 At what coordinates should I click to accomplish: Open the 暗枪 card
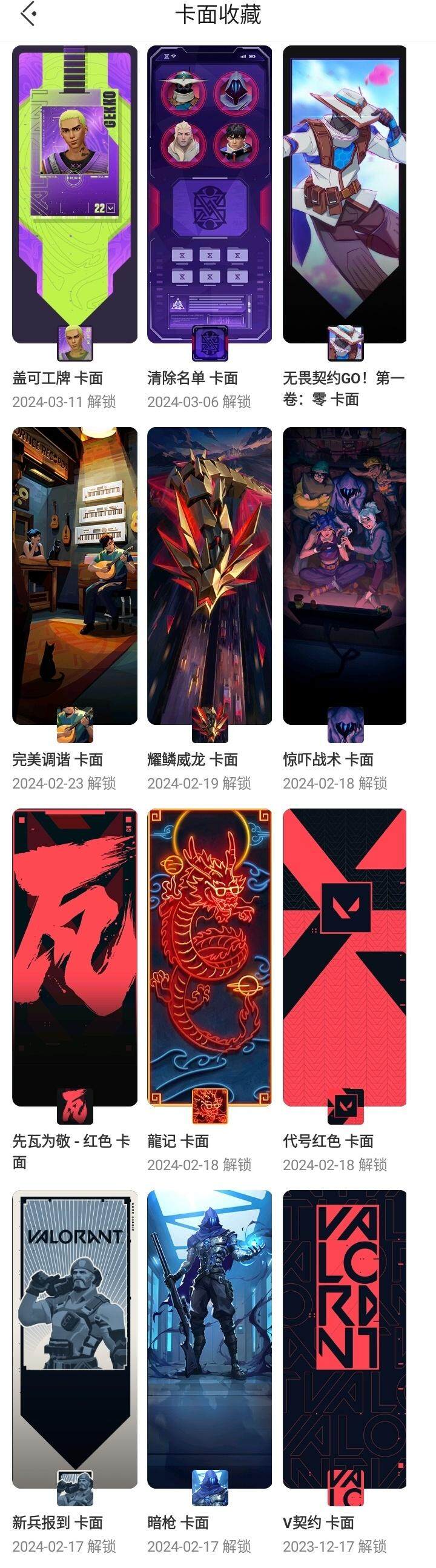(210, 1339)
